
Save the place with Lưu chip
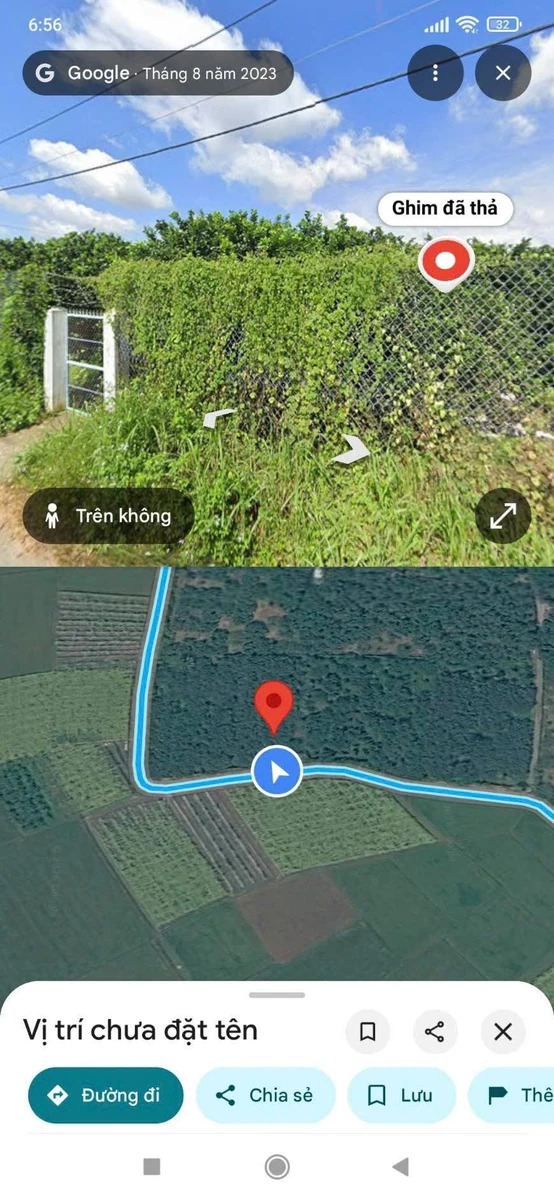401,1096
